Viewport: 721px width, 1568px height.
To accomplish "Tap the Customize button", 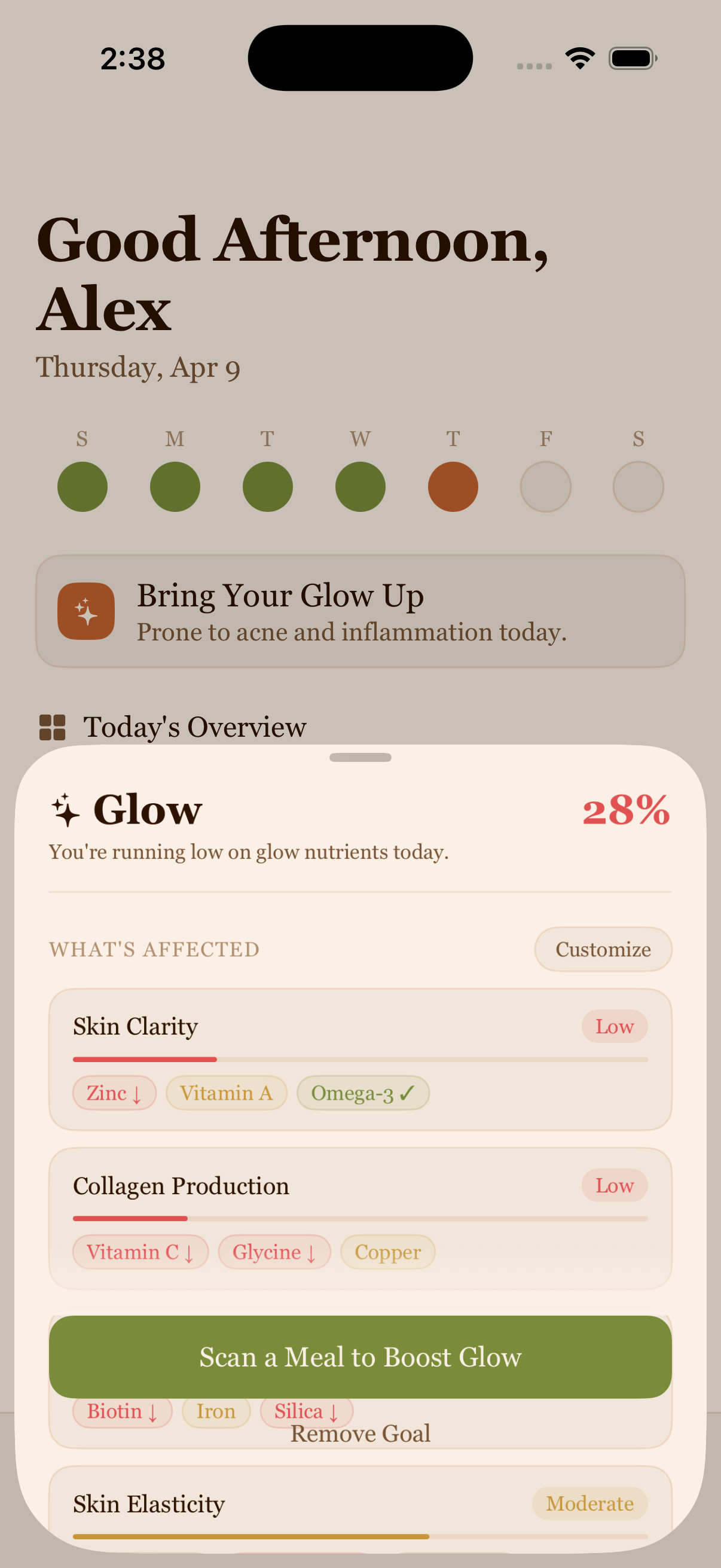I will point(603,950).
